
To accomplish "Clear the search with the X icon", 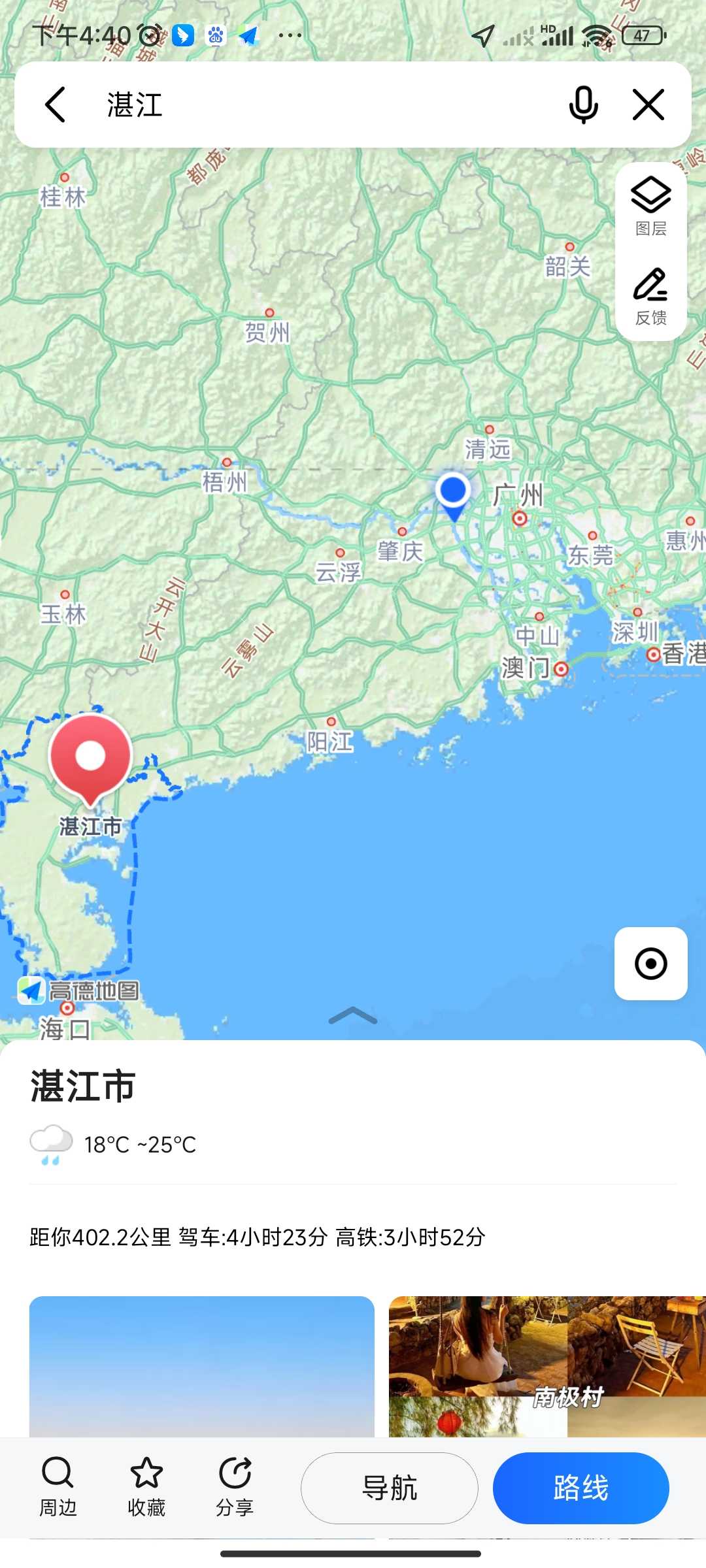I will [x=648, y=105].
